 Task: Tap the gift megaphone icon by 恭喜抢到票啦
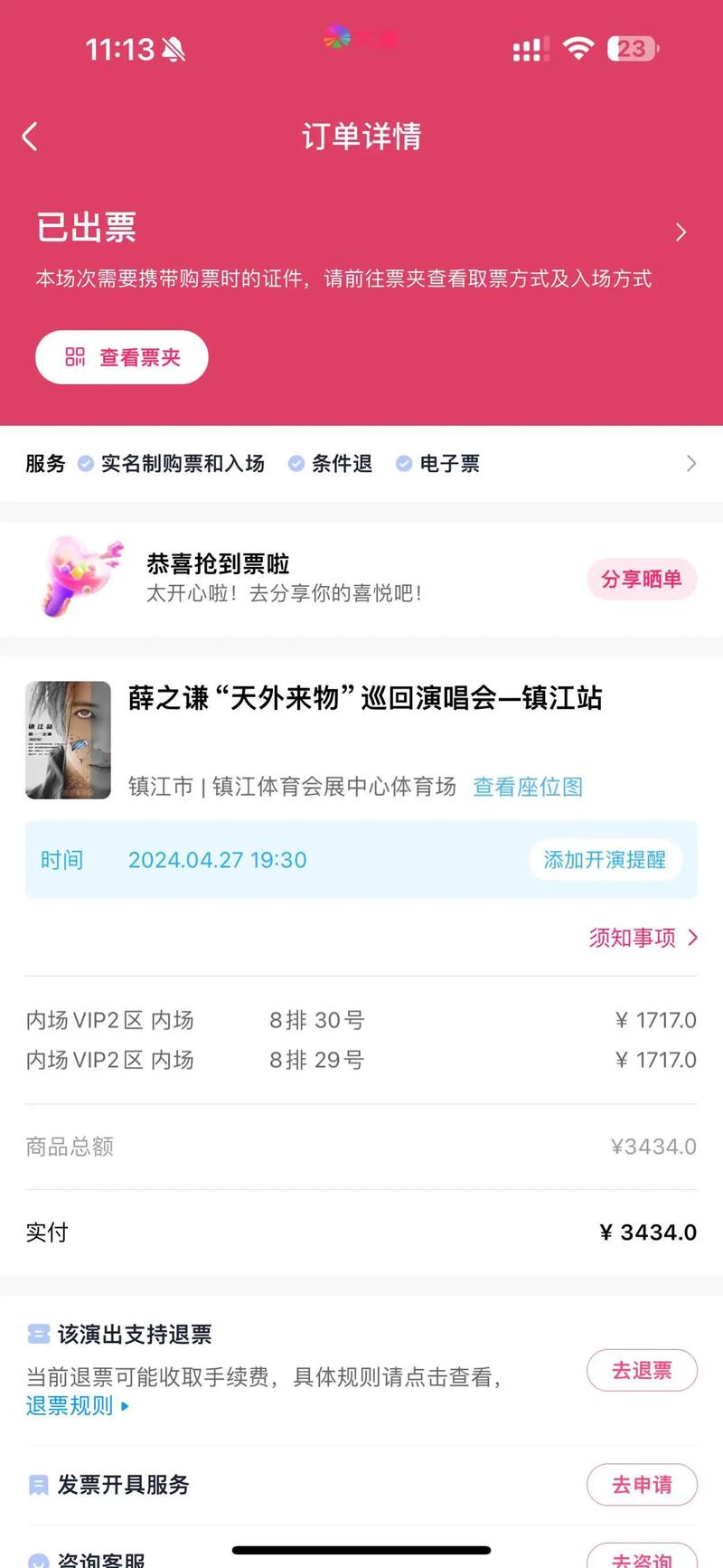pos(78,577)
